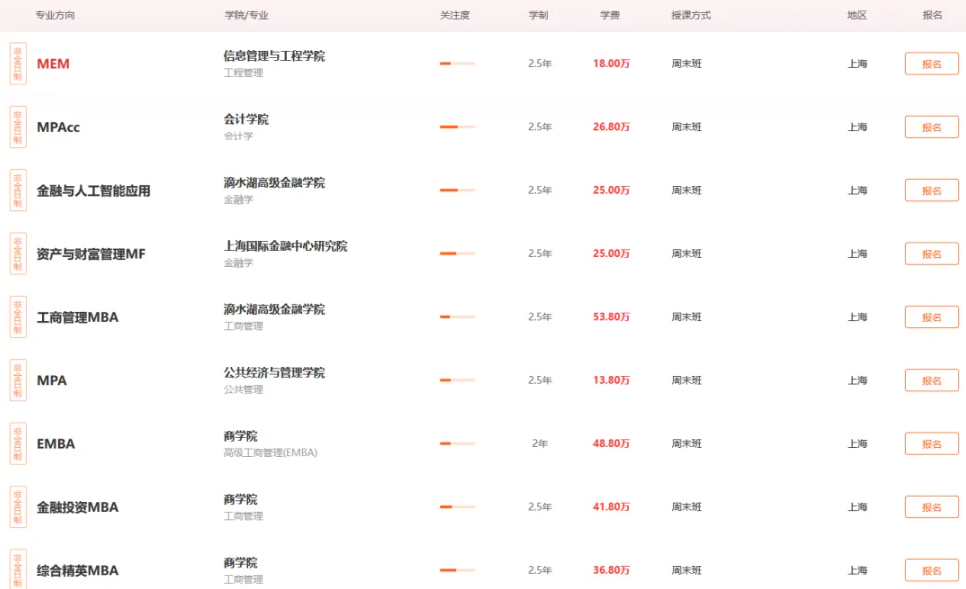
Task: Open 金融与人工智能应用 program details
Action: tap(93, 190)
